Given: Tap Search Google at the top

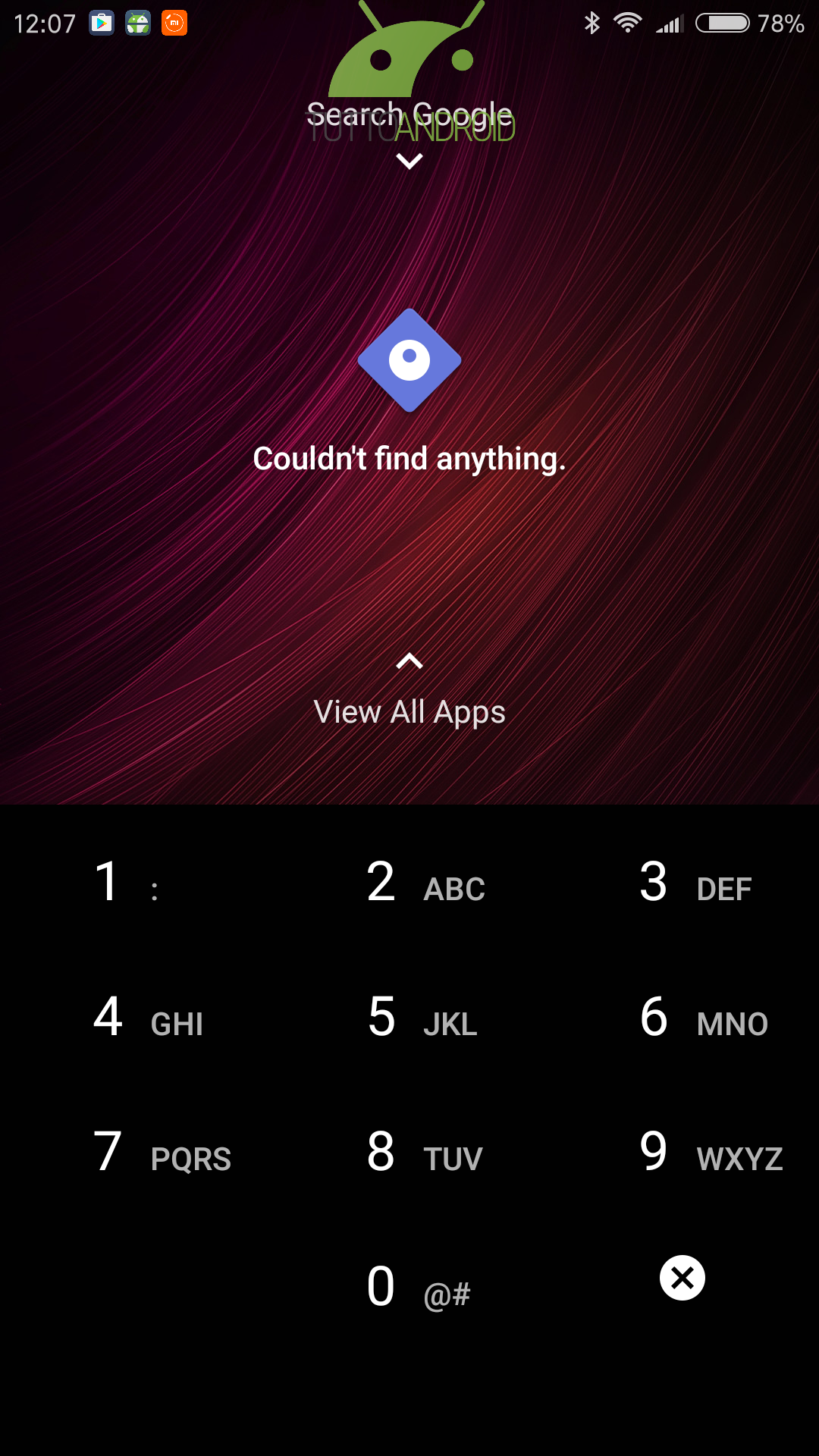Looking at the screenshot, I should 409,116.
